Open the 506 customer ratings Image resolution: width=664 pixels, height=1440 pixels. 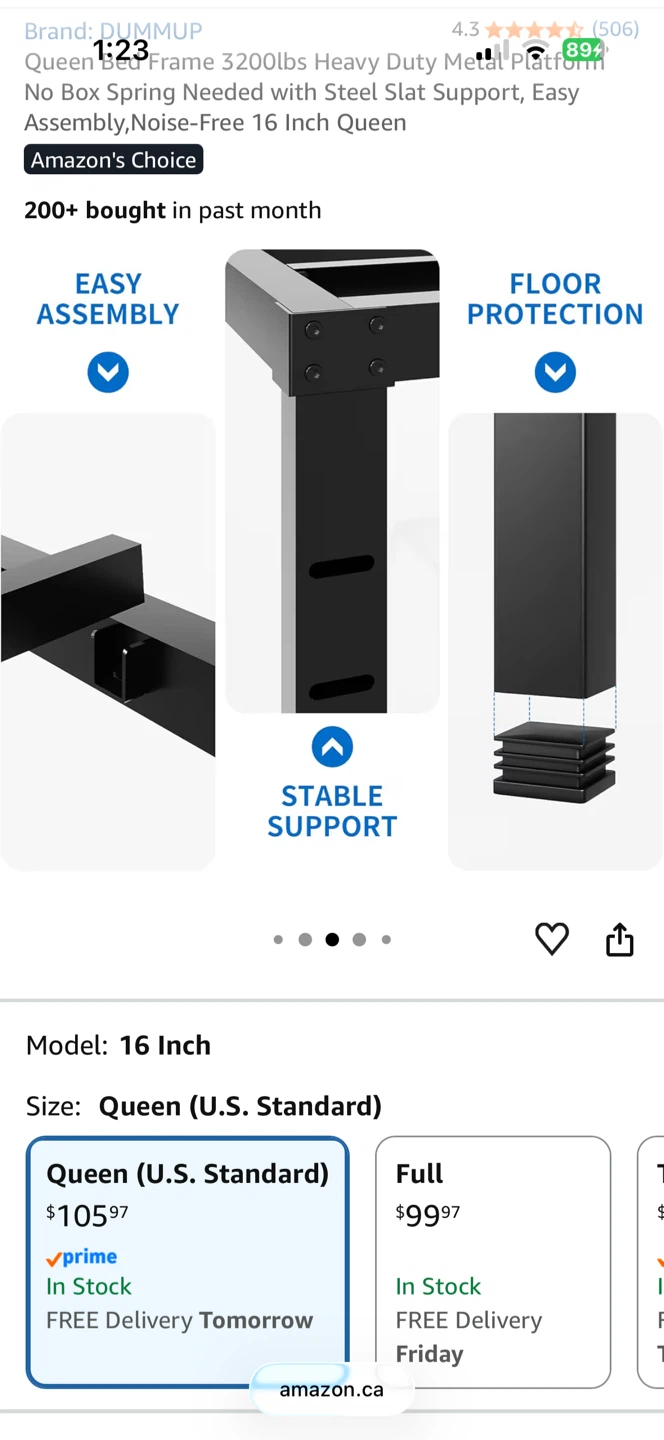point(615,29)
